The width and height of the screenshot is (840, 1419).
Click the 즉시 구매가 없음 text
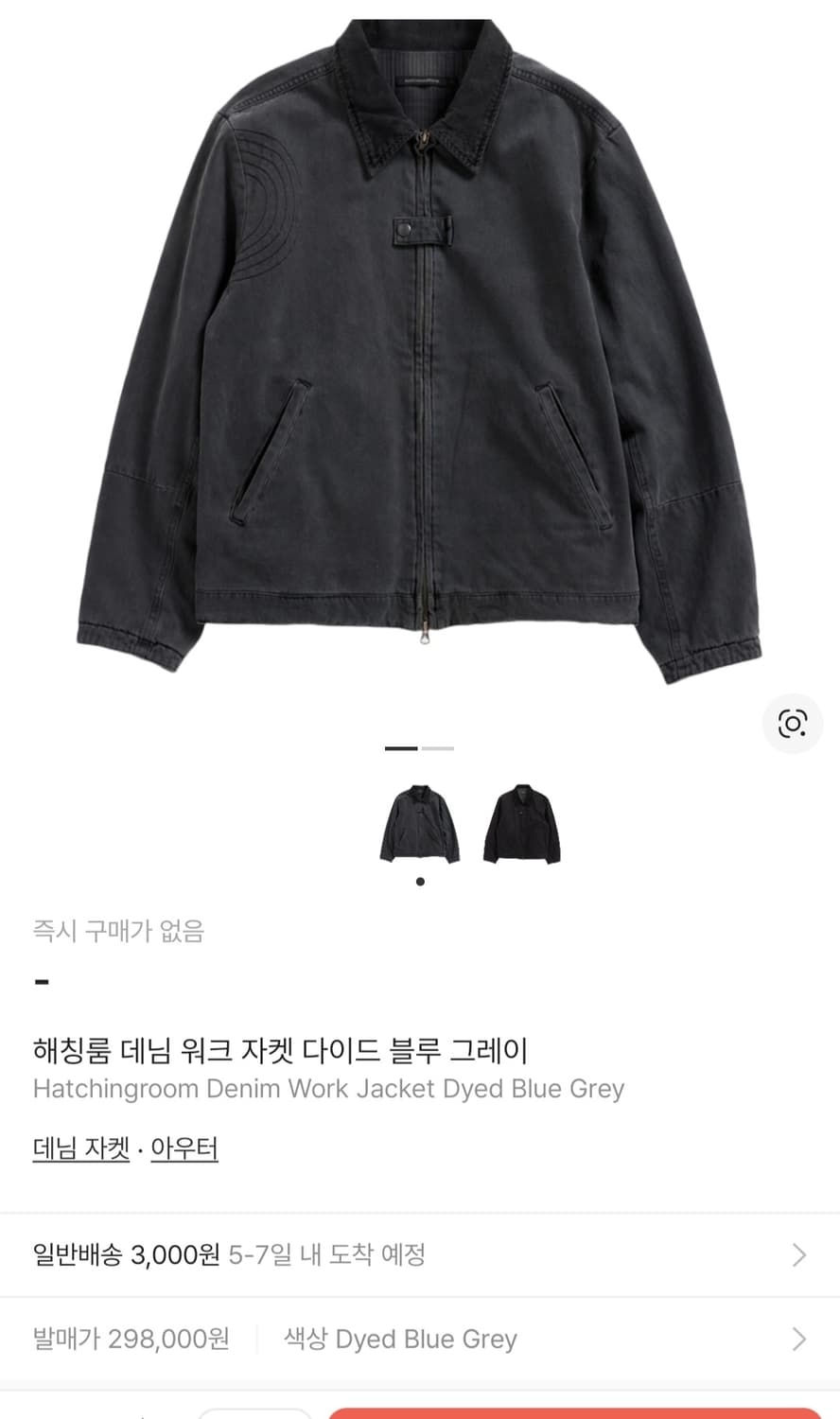(x=119, y=932)
